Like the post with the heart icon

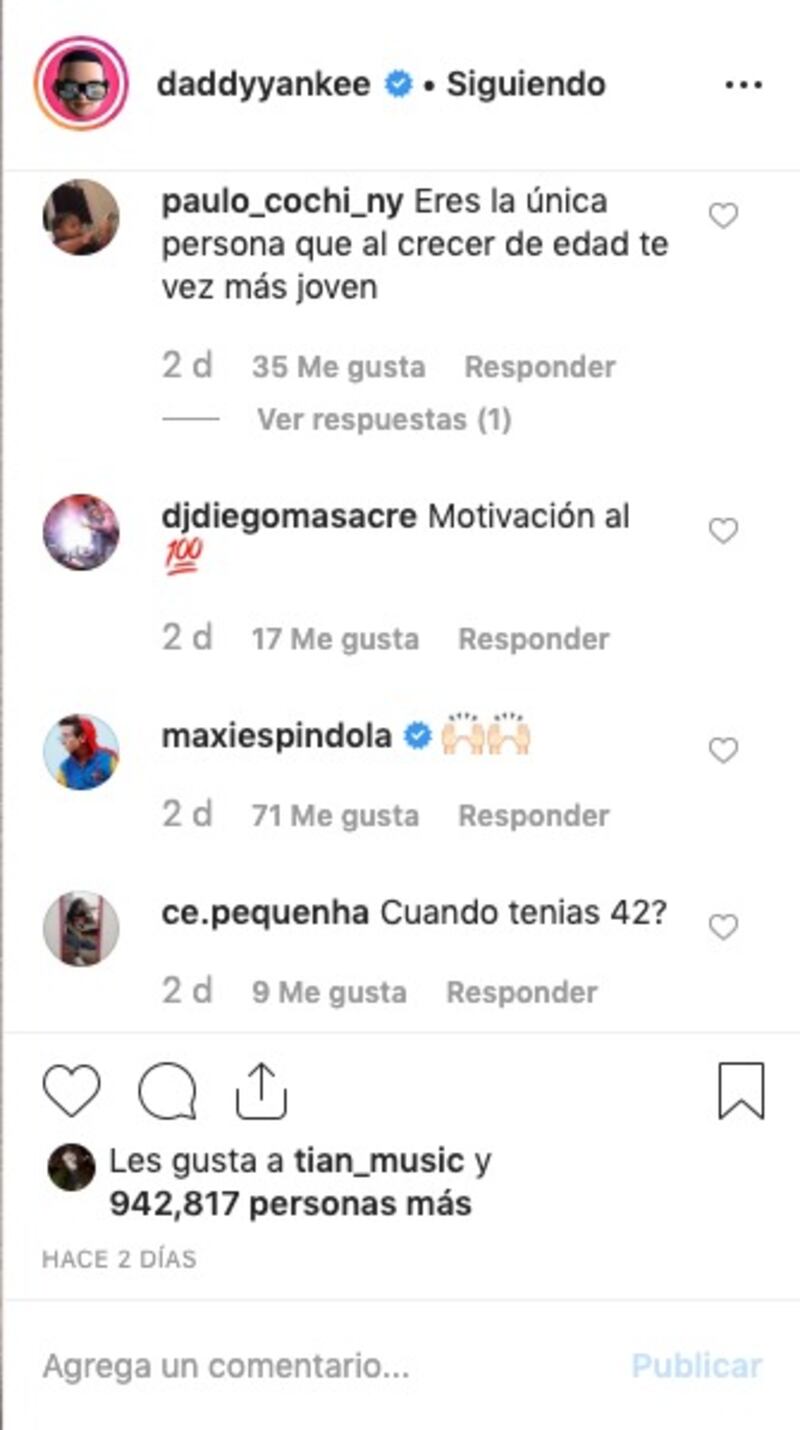coord(72,1091)
